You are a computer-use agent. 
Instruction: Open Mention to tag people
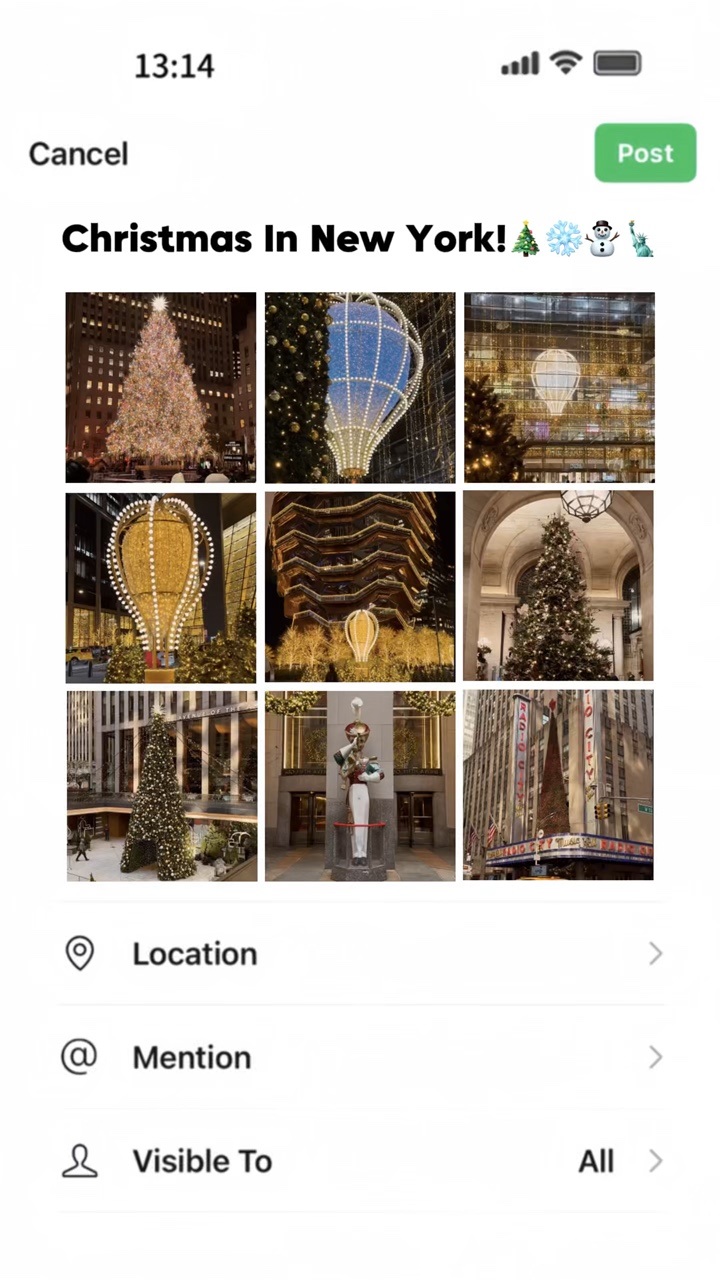(360, 1057)
